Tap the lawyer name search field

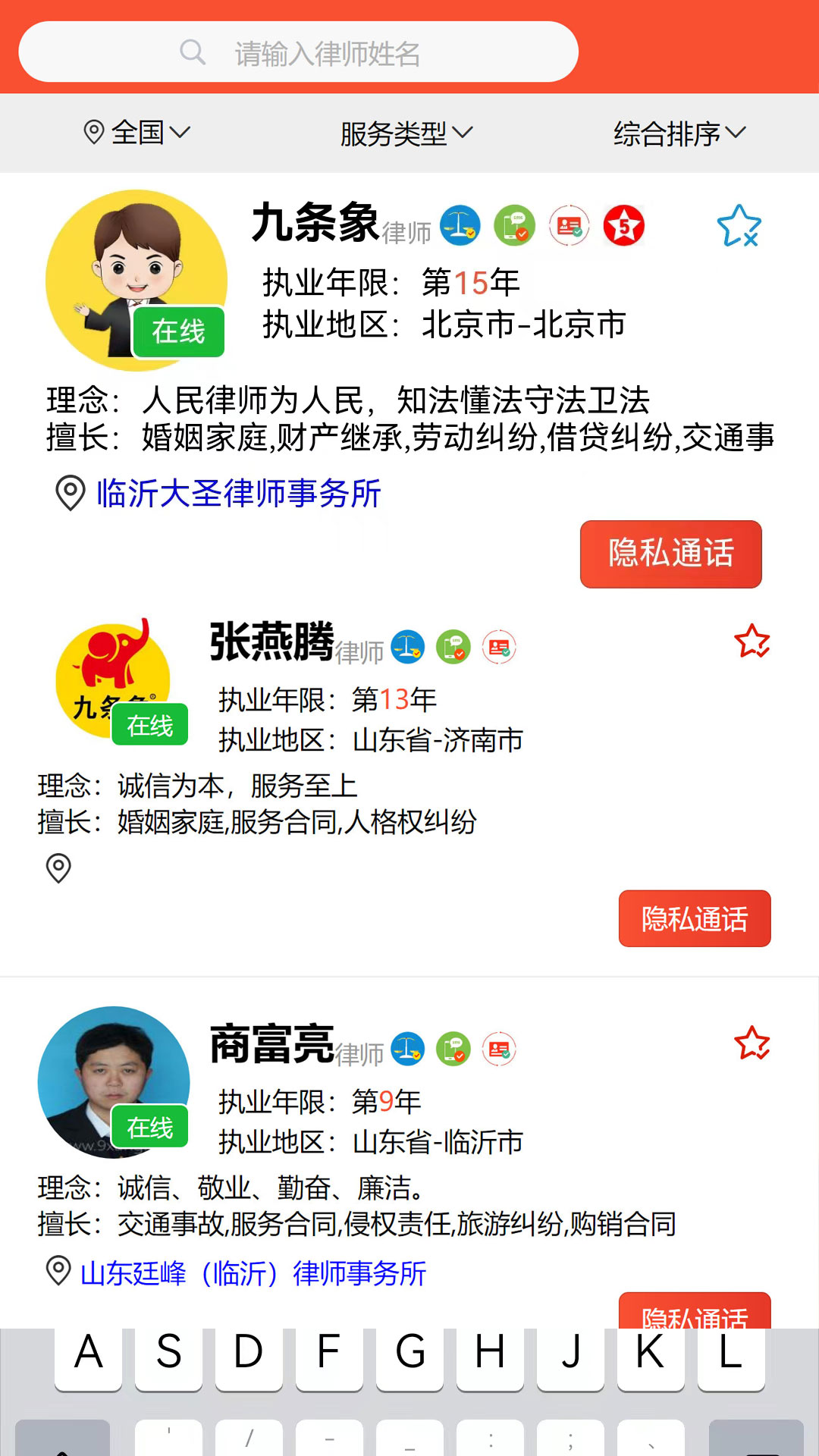pos(298,52)
